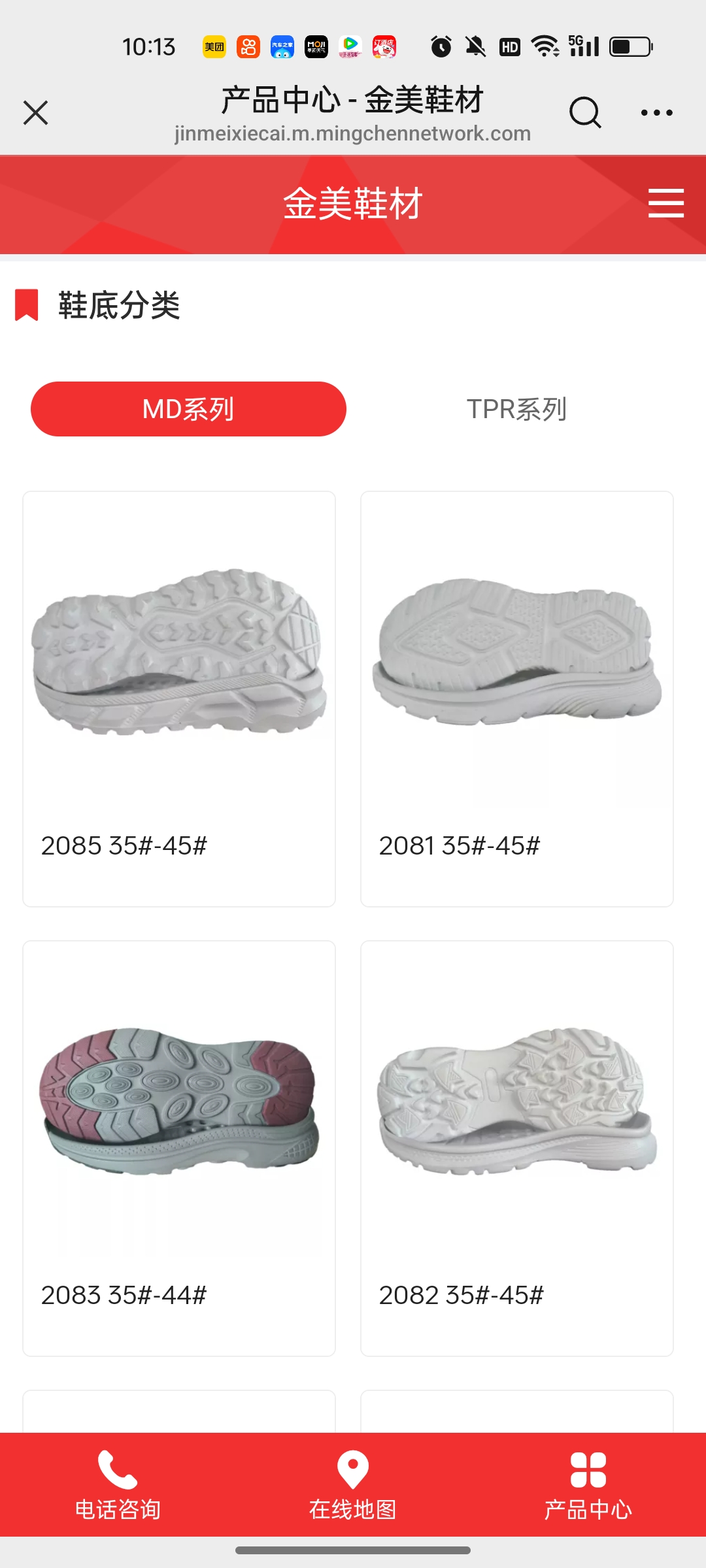Viewport: 706px width, 1568px height.
Task: View product 2082 35#-45#
Action: click(x=516, y=1148)
